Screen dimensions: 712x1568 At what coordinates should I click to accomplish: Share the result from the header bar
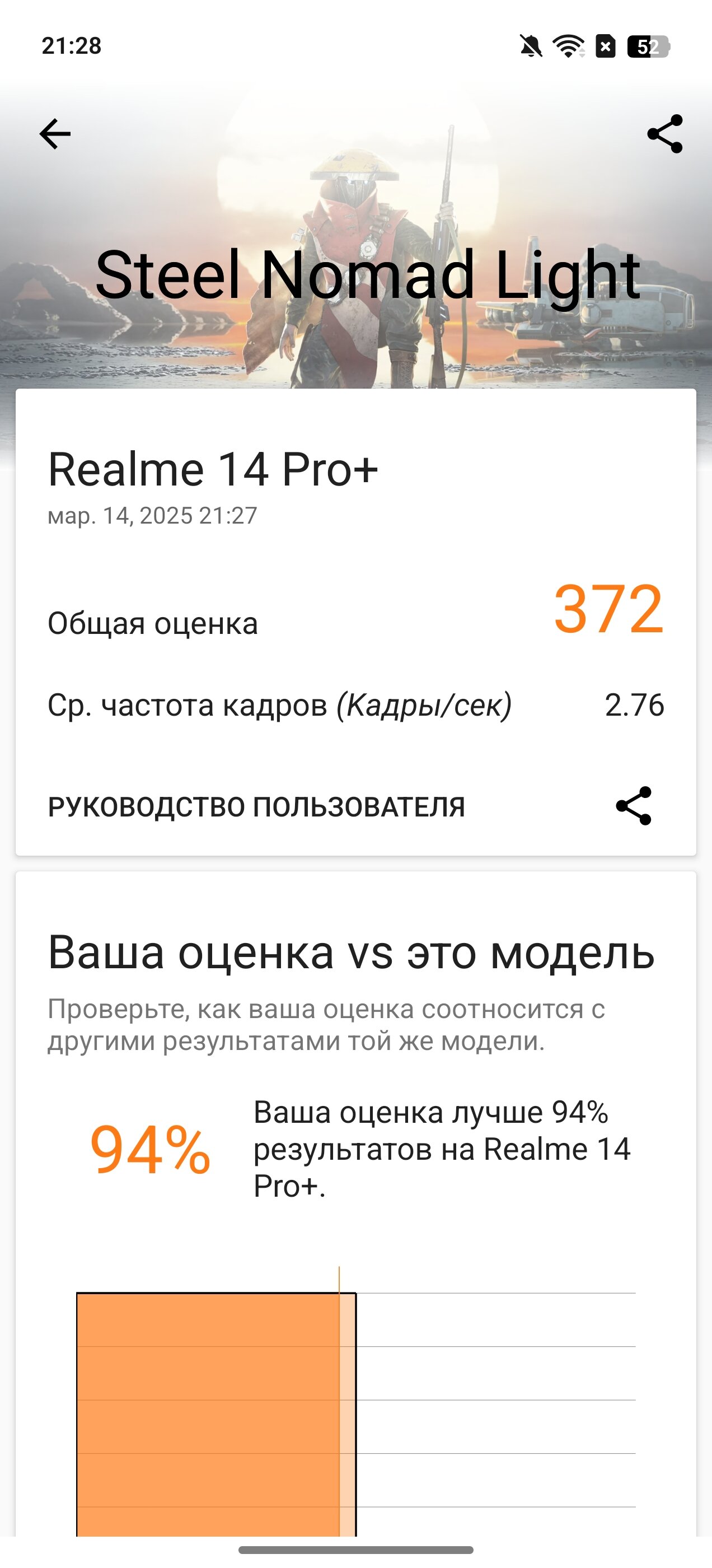tap(664, 134)
